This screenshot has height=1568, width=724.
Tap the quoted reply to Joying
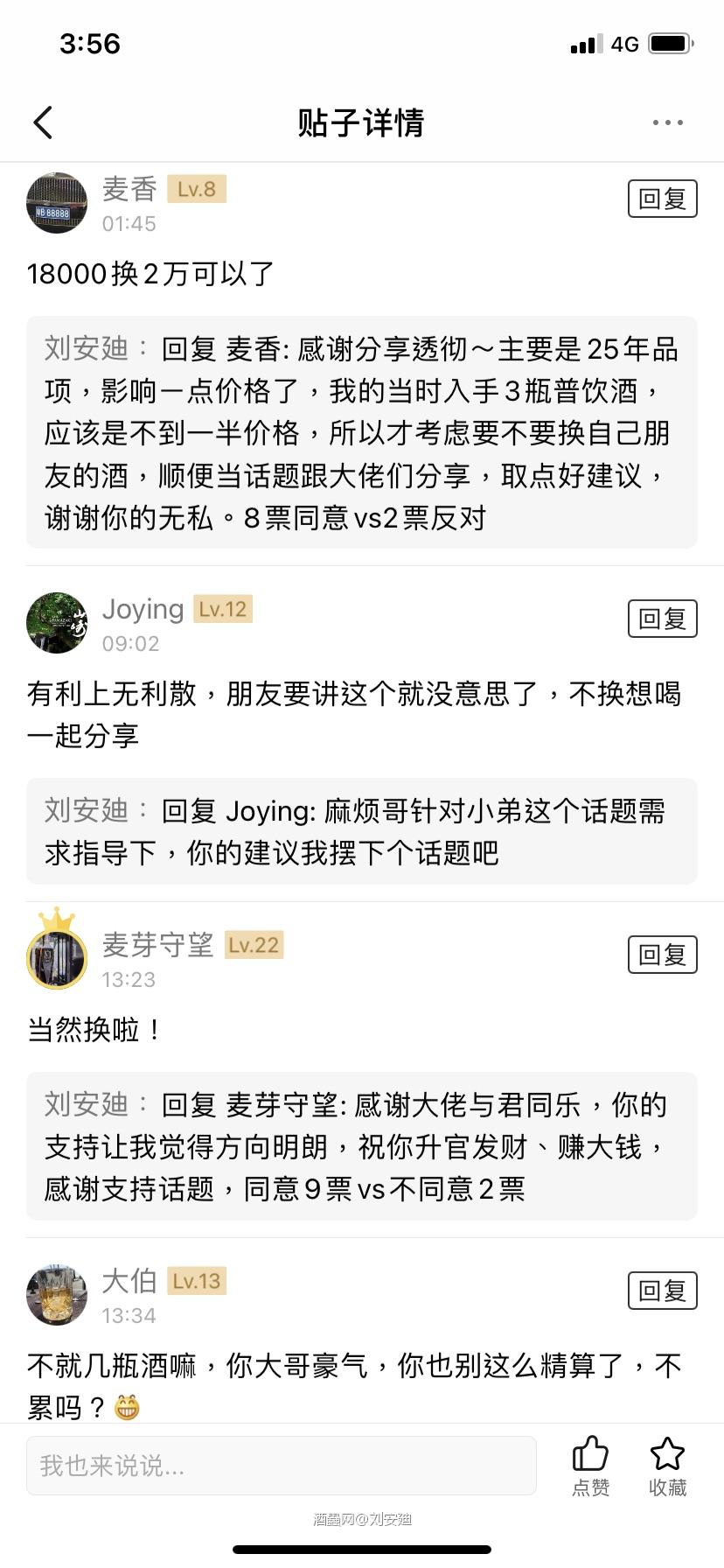coord(362,831)
